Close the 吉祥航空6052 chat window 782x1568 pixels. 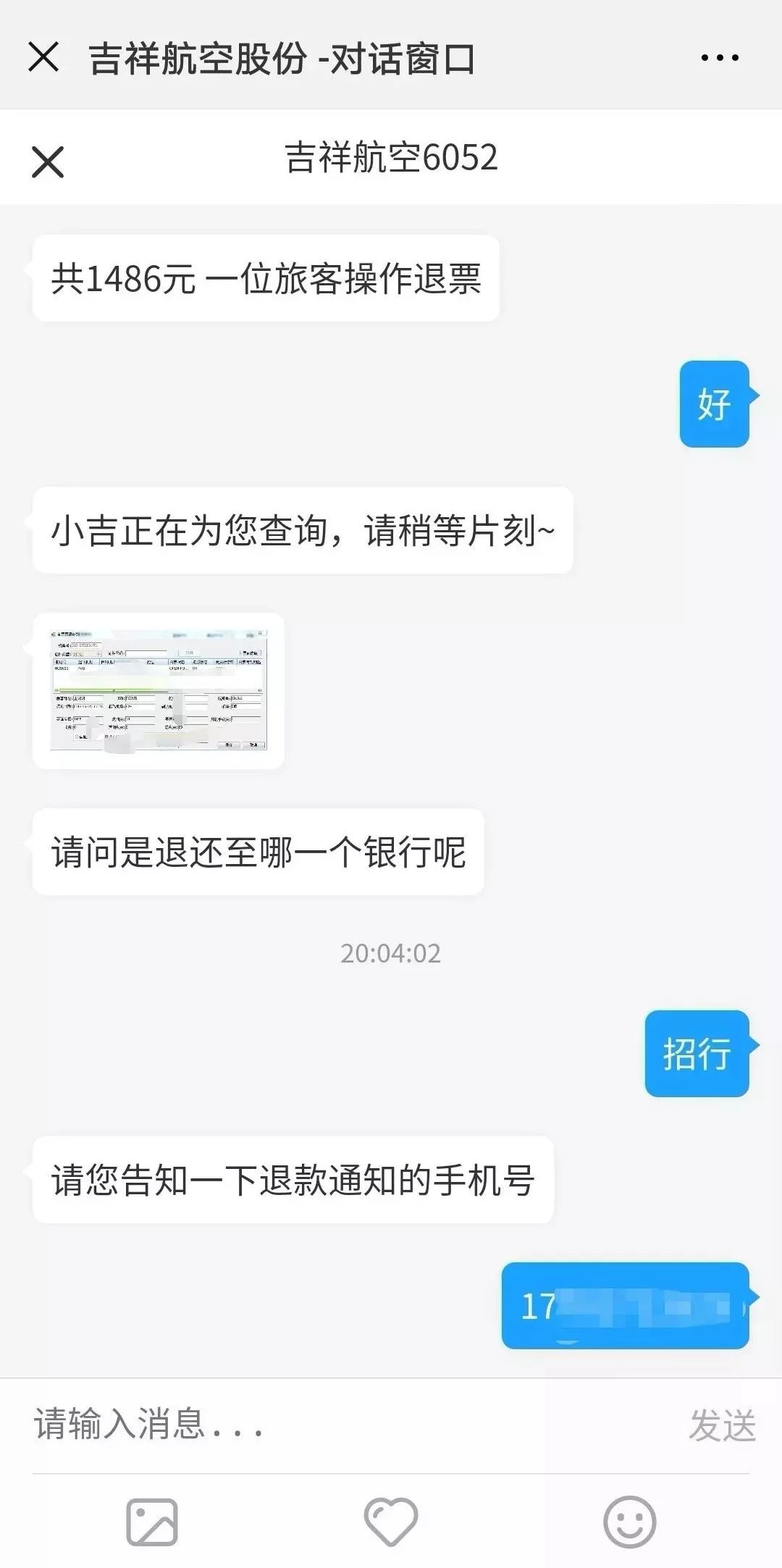pyautogui.click(x=48, y=161)
